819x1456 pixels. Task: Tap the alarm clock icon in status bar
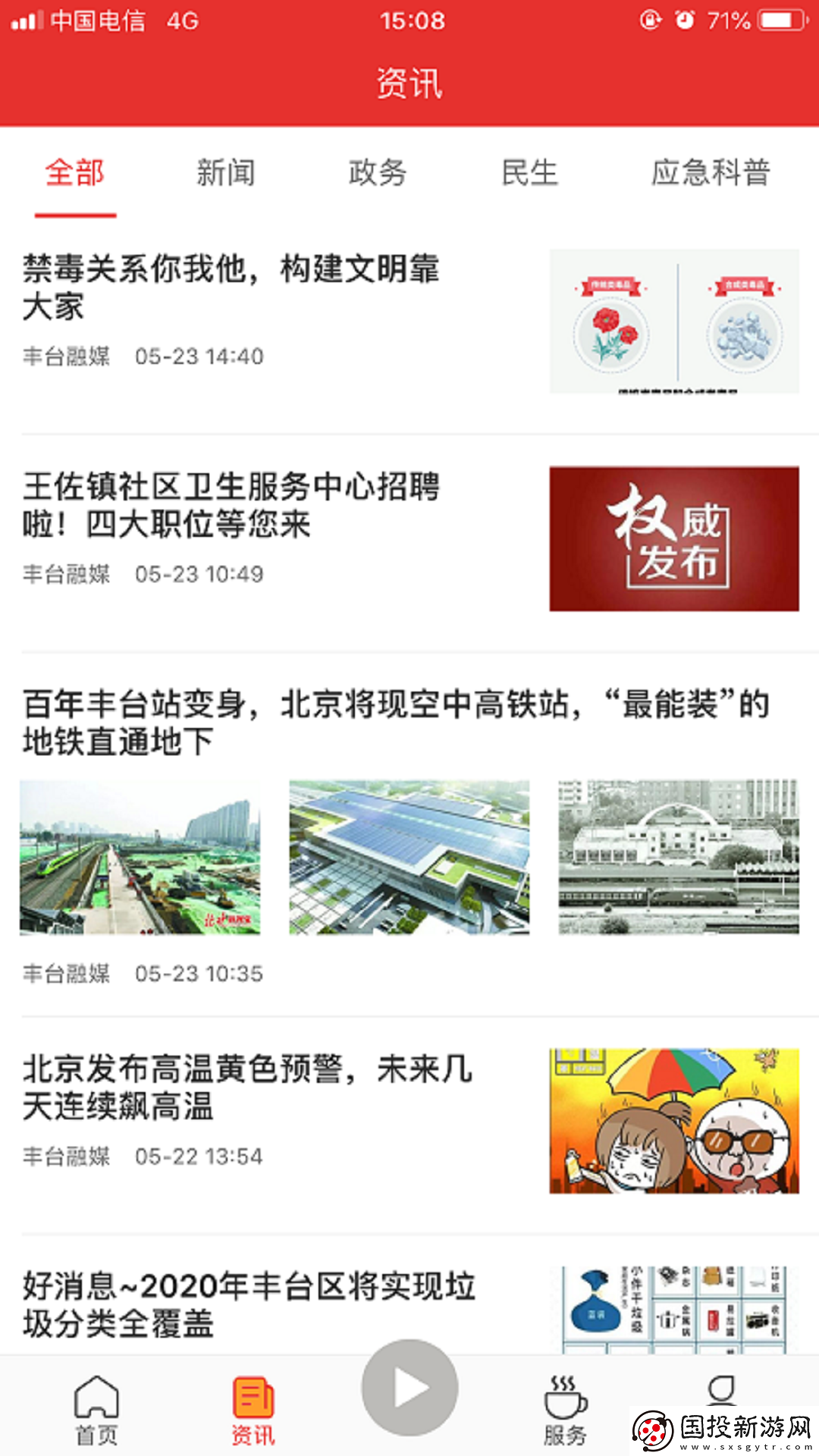pos(682,21)
